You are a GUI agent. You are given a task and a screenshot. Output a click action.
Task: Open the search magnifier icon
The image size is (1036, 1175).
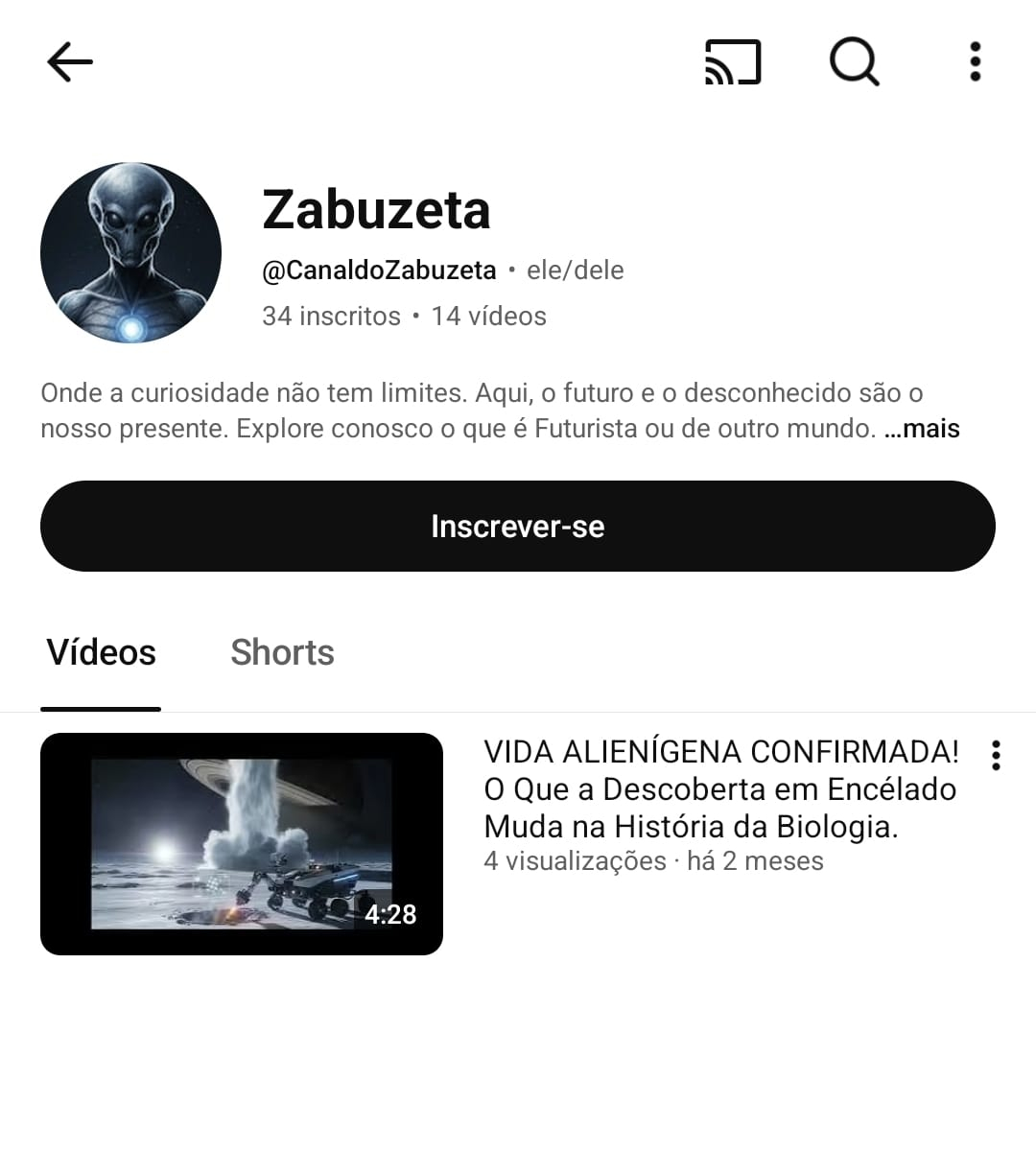pyautogui.click(x=854, y=62)
